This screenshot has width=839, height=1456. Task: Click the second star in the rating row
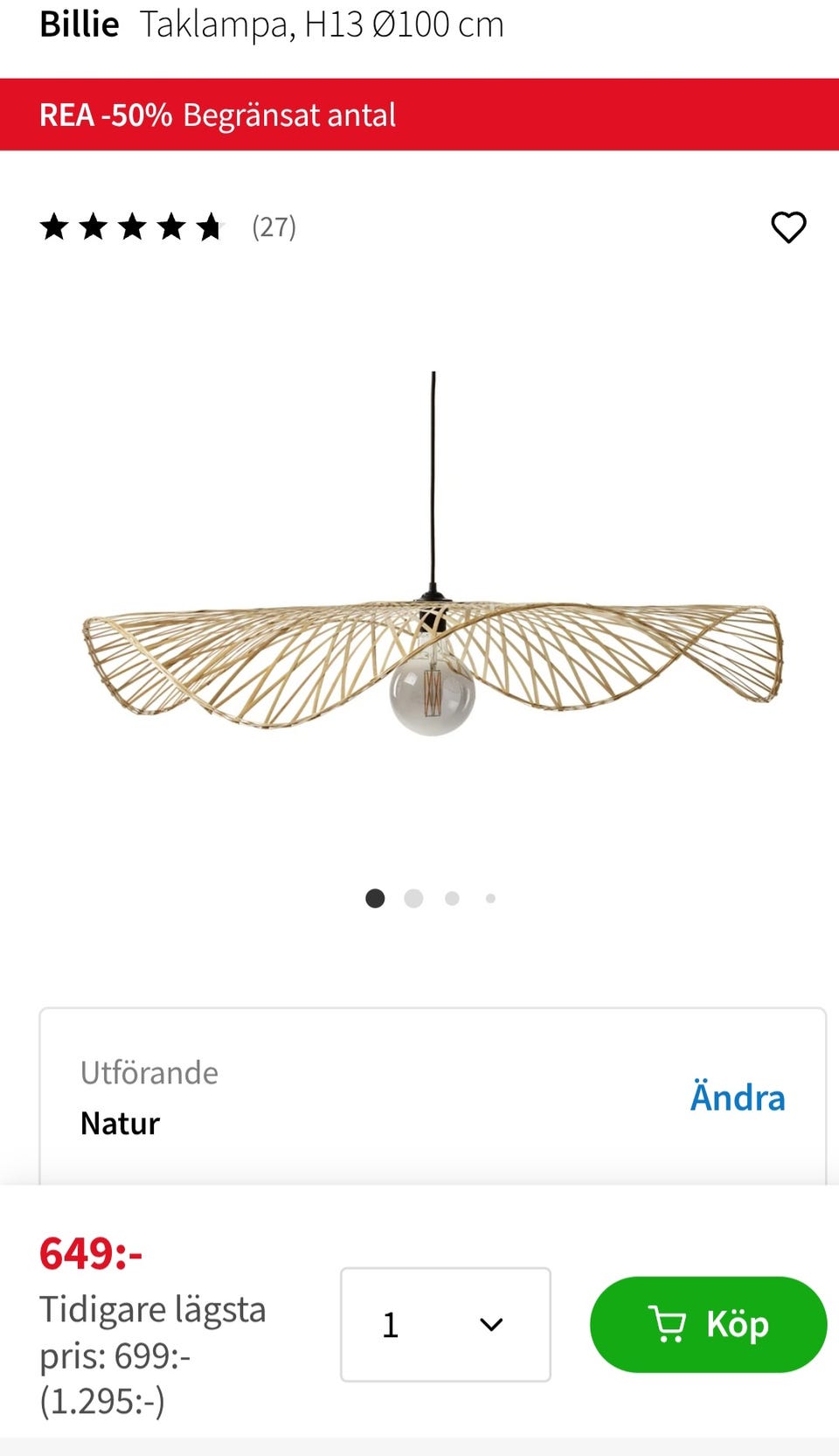click(x=94, y=227)
